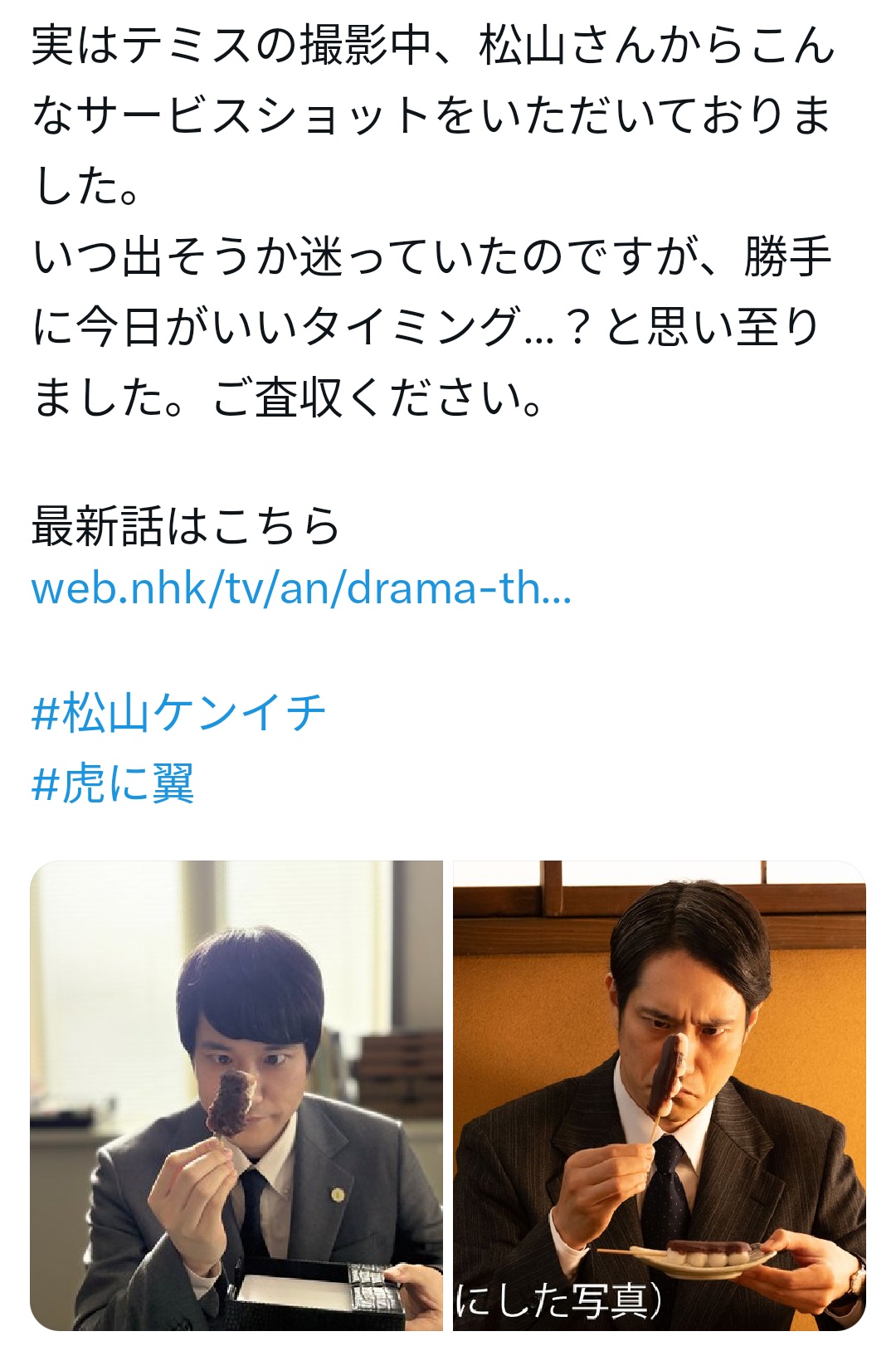Open the photo without a caption
The height and width of the screenshot is (1346, 896).
[236, 1095]
